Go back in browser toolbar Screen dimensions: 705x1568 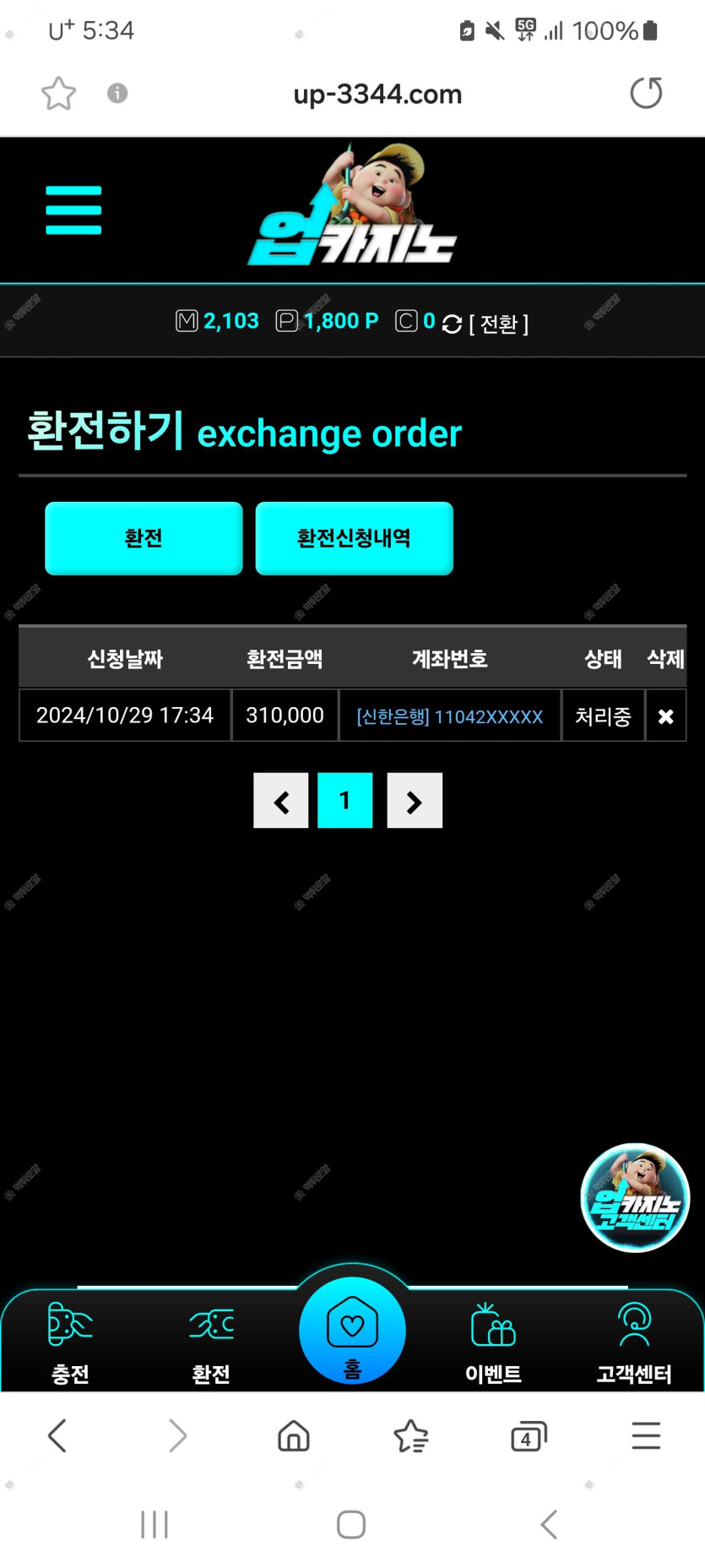(x=57, y=1435)
